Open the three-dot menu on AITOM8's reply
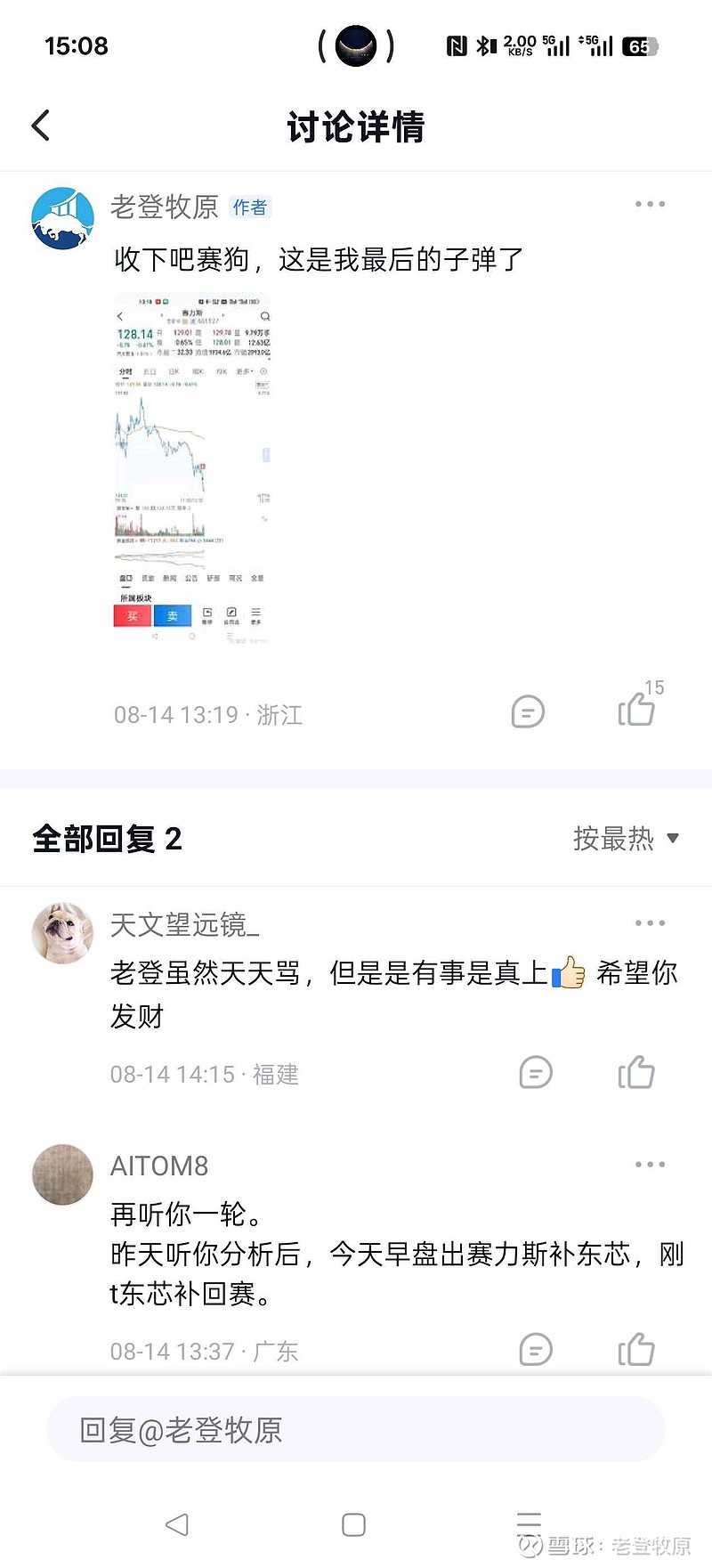Screen dimensions: 712x1568 pyautogui.click(x=650, y=1164)
